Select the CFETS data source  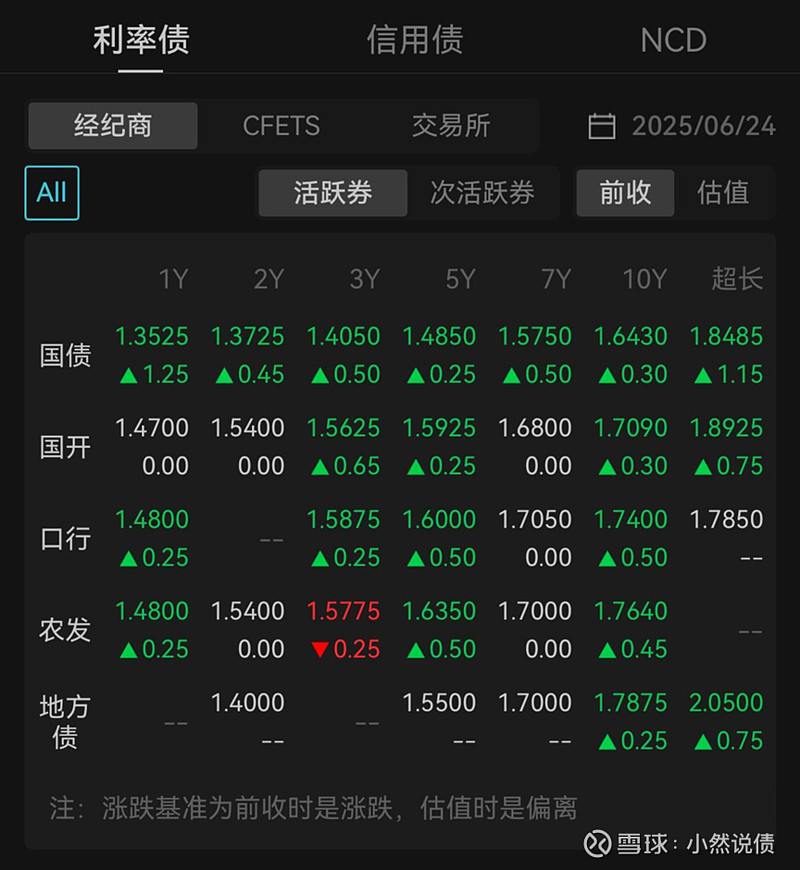click(280, 126)
